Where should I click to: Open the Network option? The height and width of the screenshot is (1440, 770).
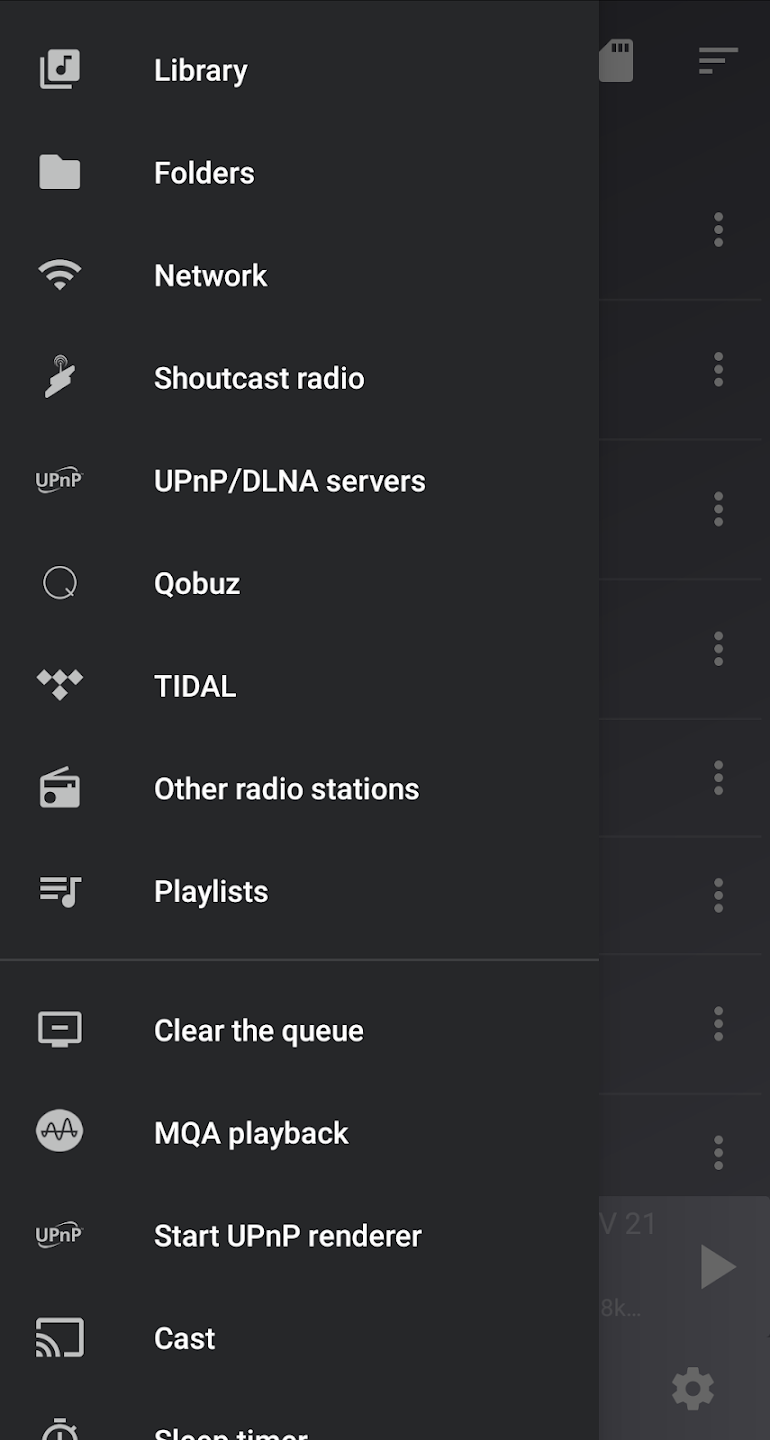[x=299, y=275]
